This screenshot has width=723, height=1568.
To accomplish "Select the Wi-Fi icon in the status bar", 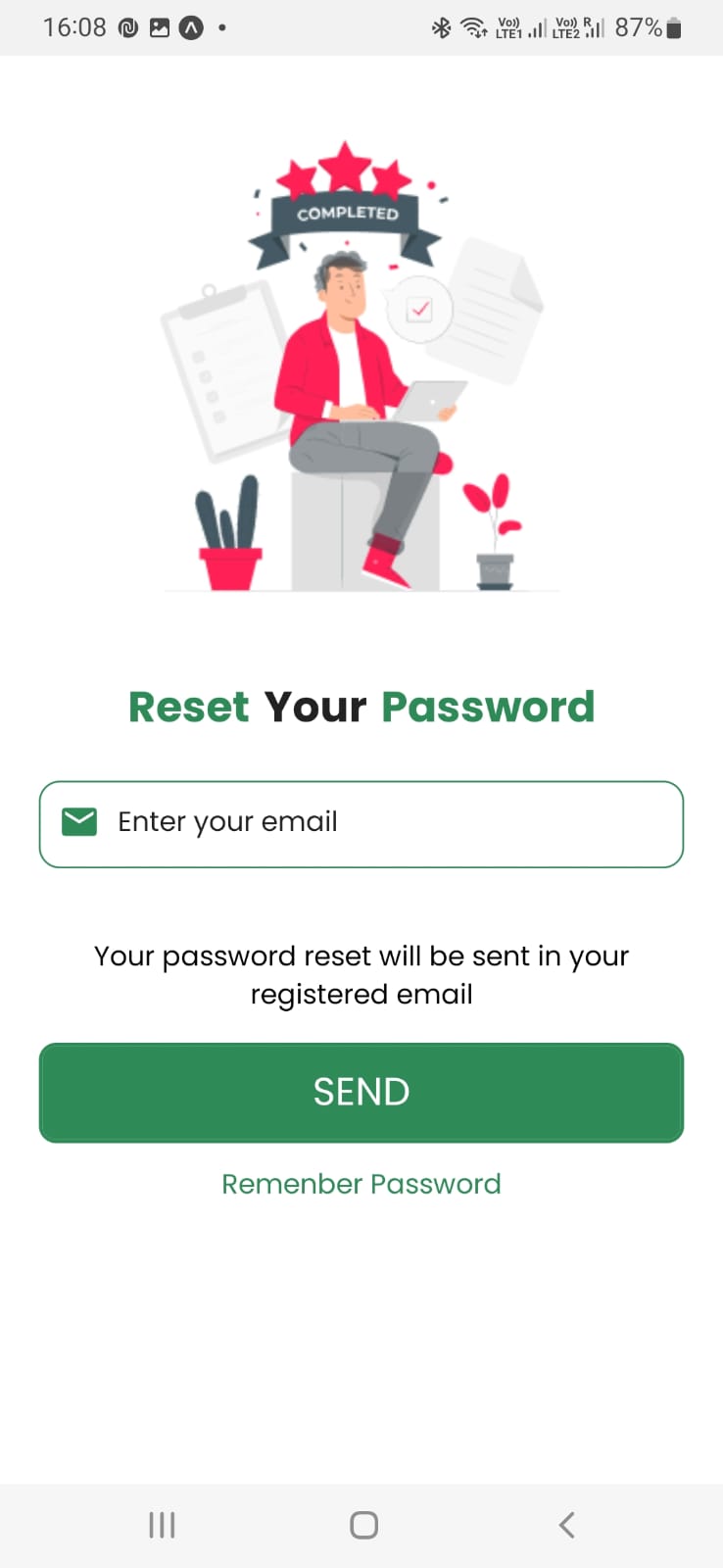I will point(474,28).
